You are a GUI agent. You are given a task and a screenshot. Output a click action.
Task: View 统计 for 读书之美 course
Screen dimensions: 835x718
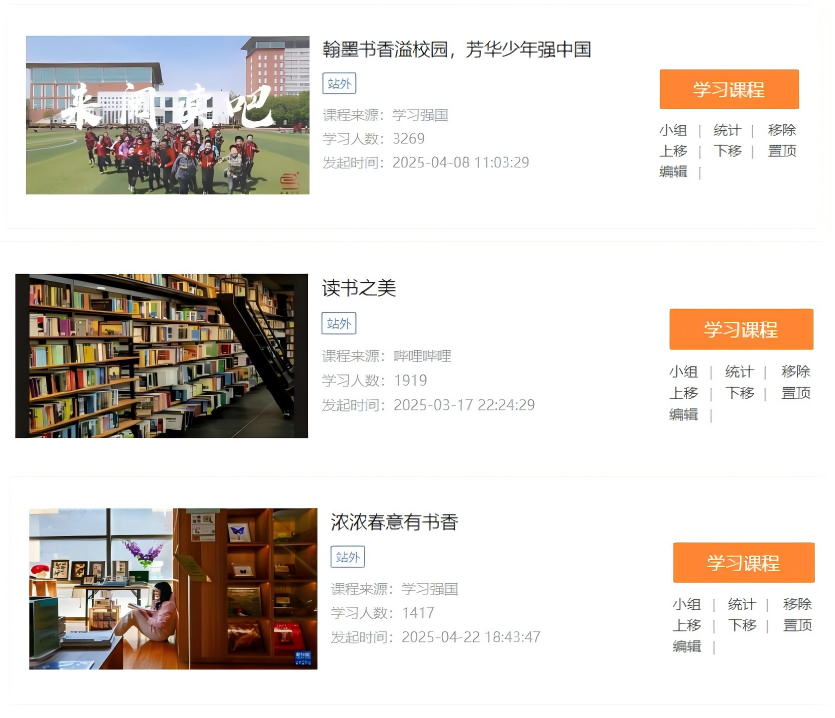pyautogui.click(x=739, y=372)
